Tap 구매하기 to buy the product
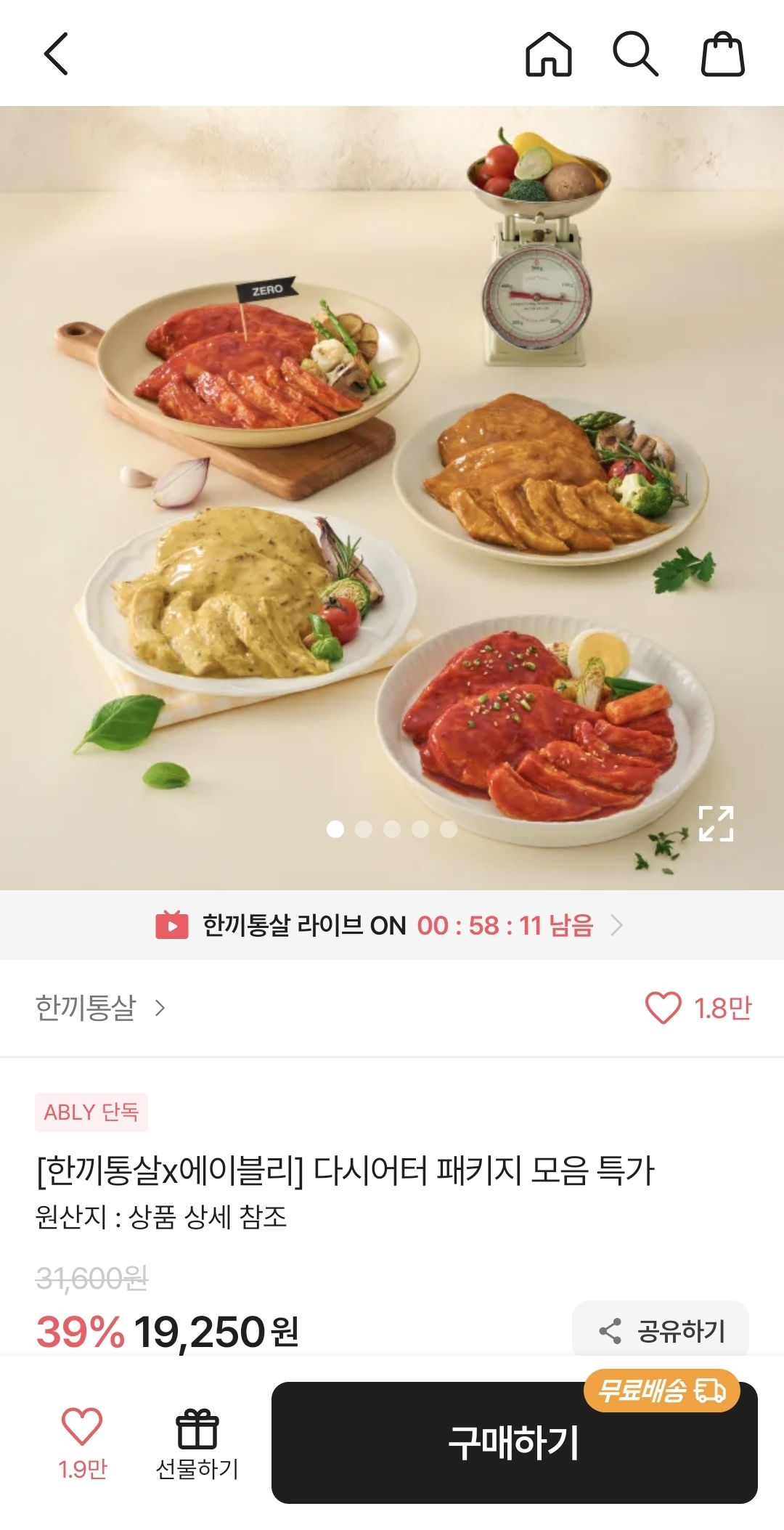 coord(514,1442)
